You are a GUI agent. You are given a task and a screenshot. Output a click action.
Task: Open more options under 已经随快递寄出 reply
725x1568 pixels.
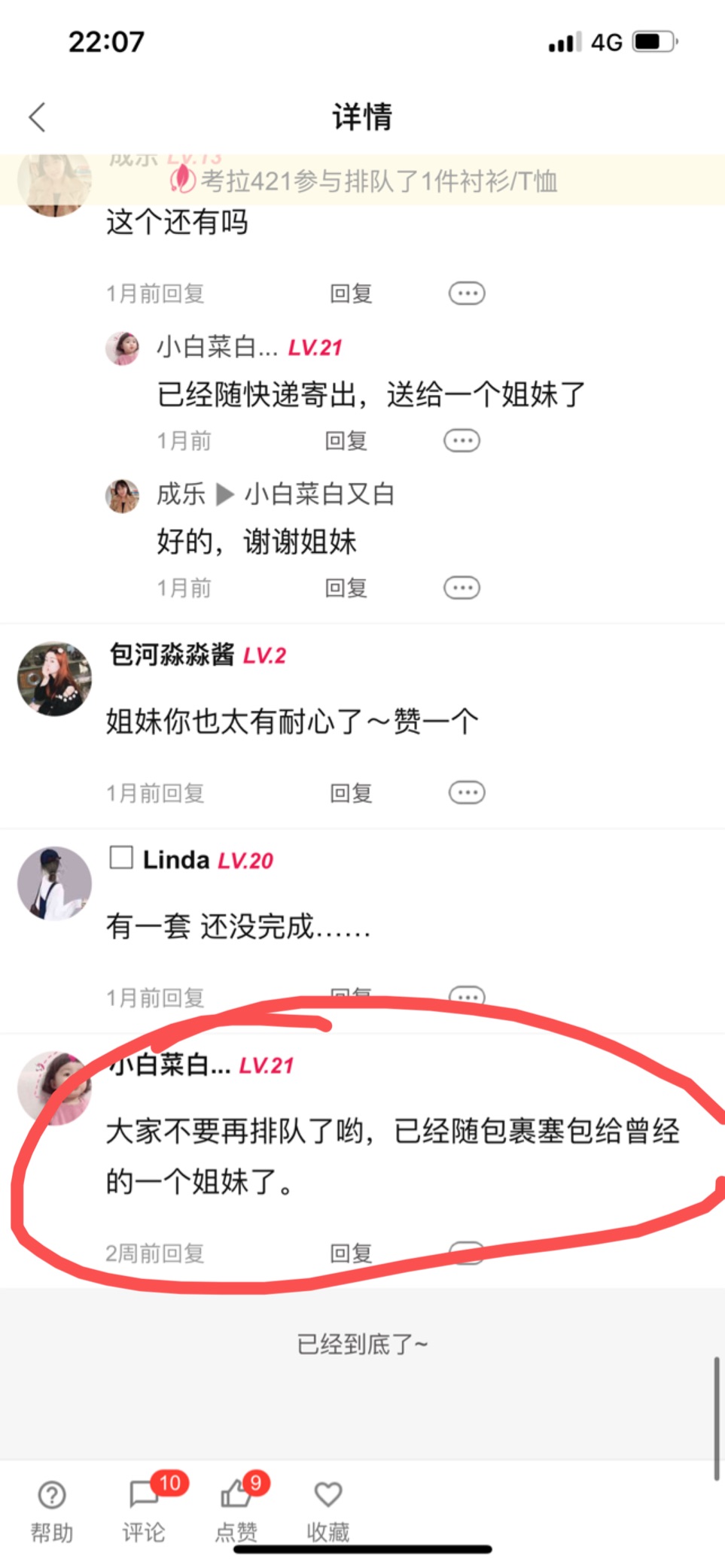pos(462,441)
